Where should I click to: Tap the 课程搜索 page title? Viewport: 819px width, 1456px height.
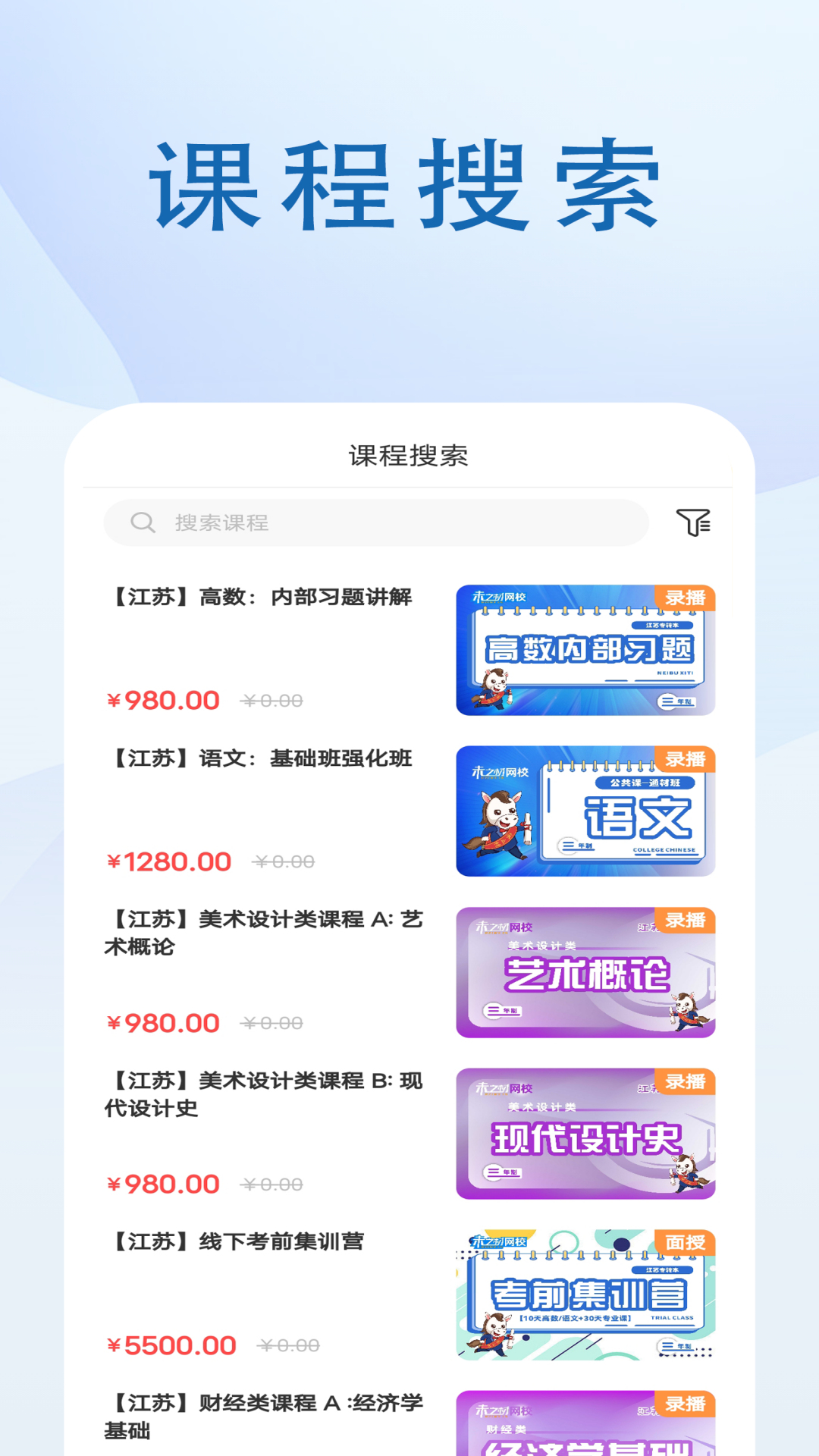click(409, 455)
